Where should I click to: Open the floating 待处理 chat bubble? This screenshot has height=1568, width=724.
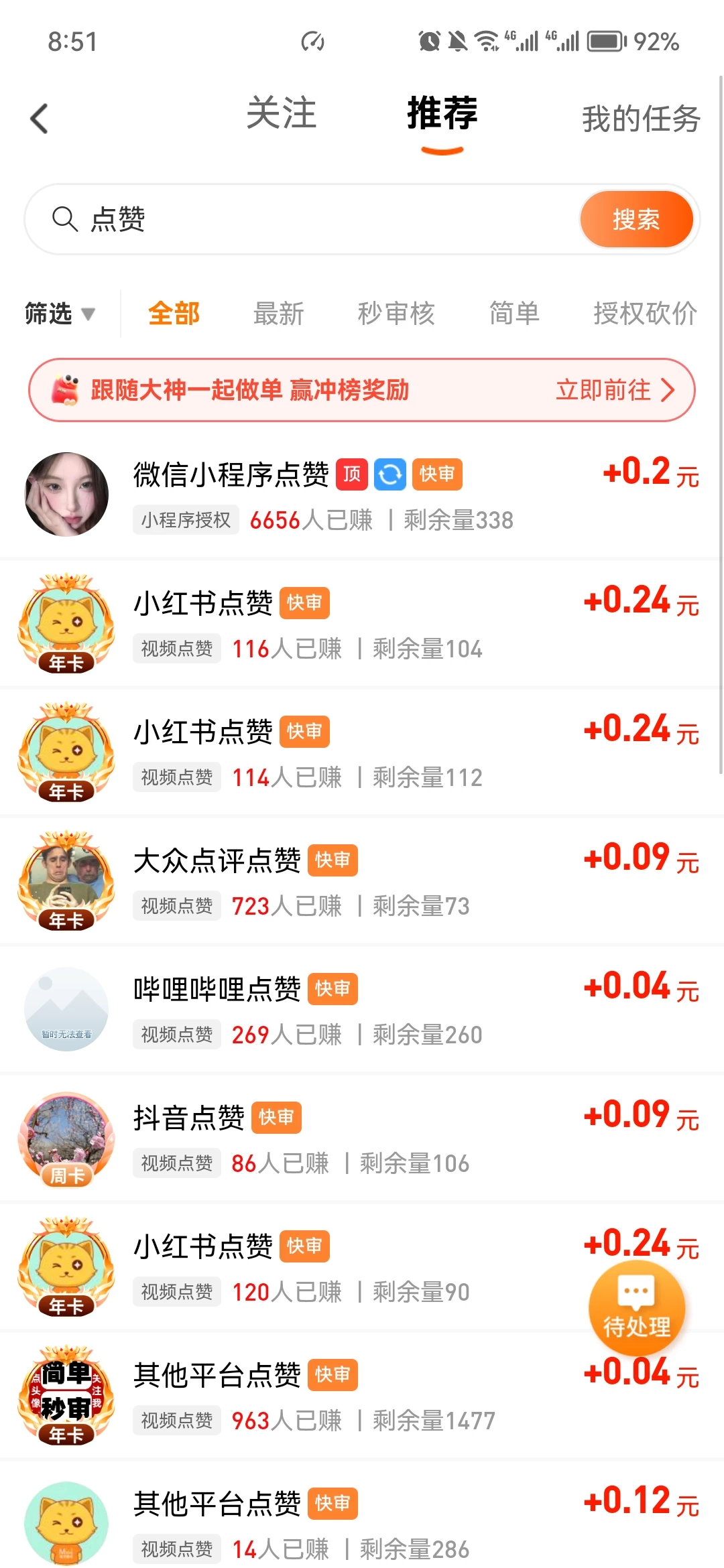coord(636,1307)
